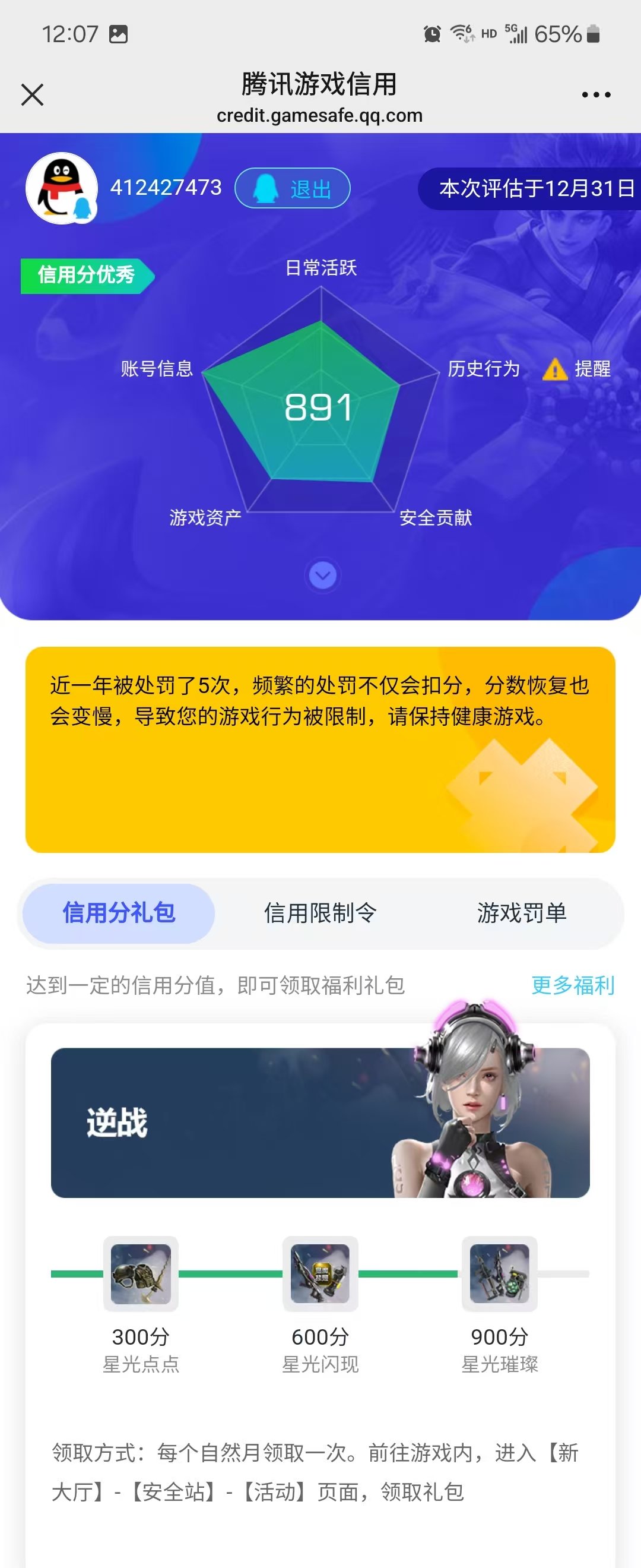
Task: Open the 逆战 game banner
Action: click(320, 1123)
